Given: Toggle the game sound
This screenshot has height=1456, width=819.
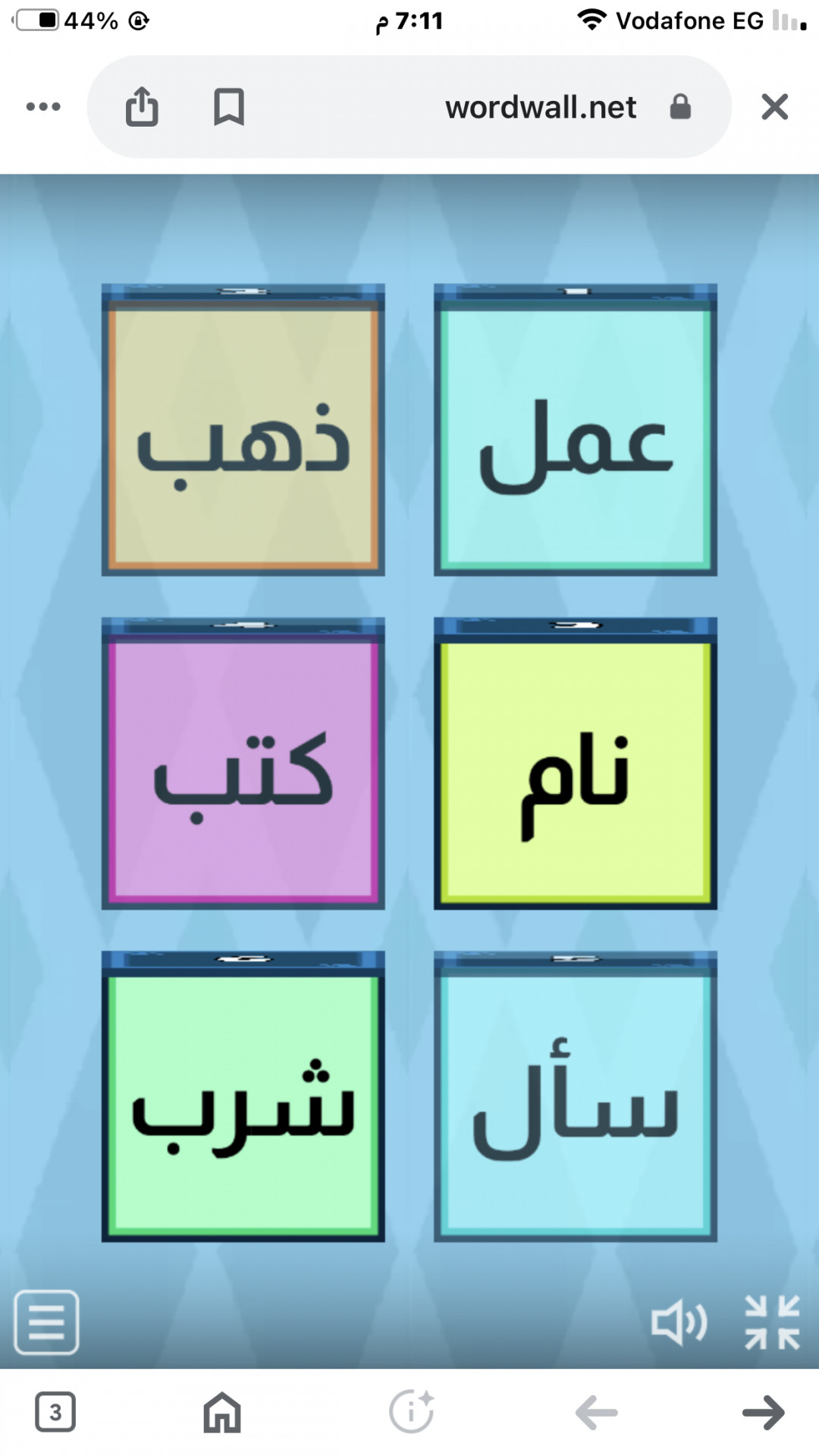Looking at the screenshot, I should coord(679,1323).
